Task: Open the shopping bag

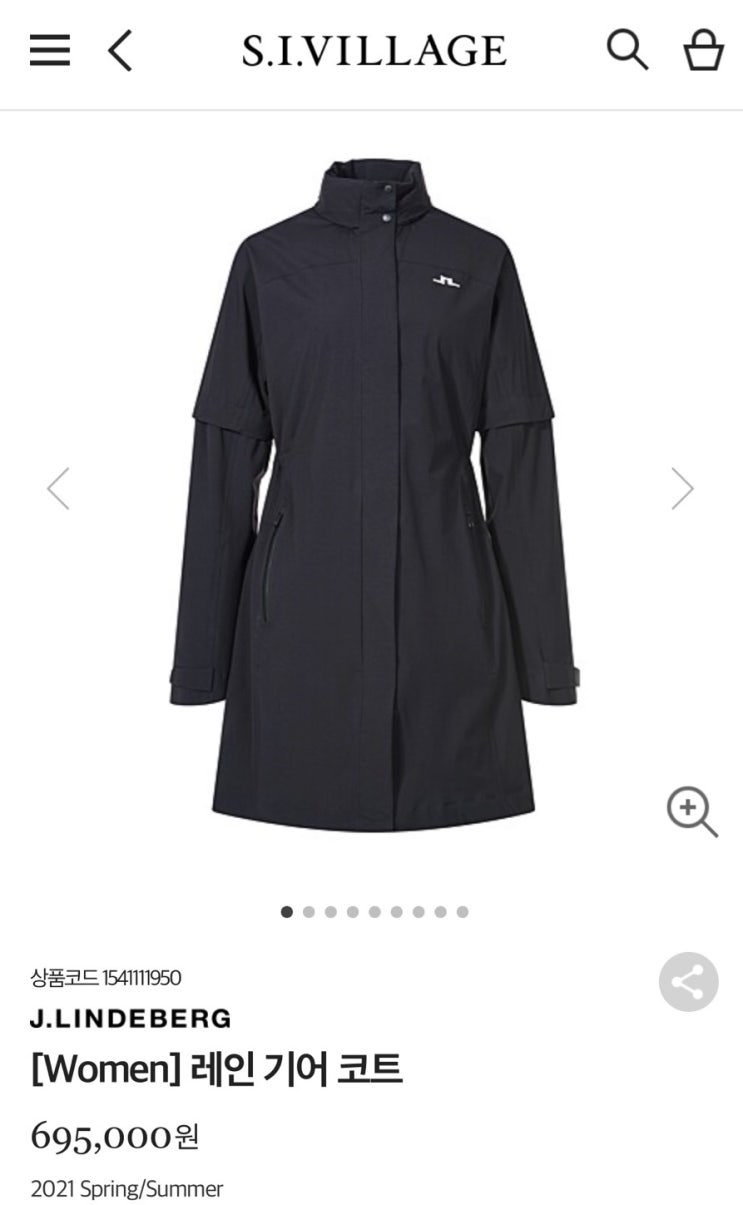Action: point(703,50)
